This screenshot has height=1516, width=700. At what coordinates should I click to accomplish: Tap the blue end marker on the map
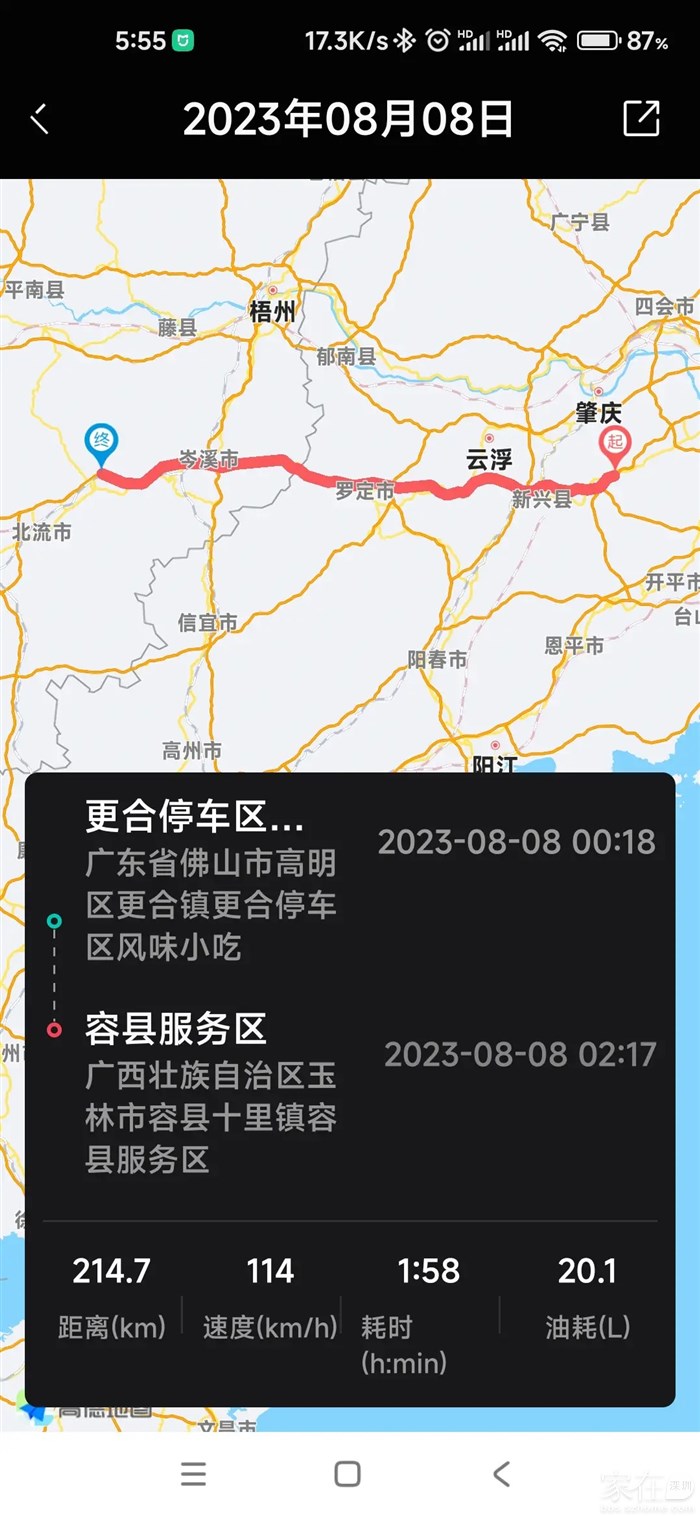pyautogui.click(x=101, y=442)
